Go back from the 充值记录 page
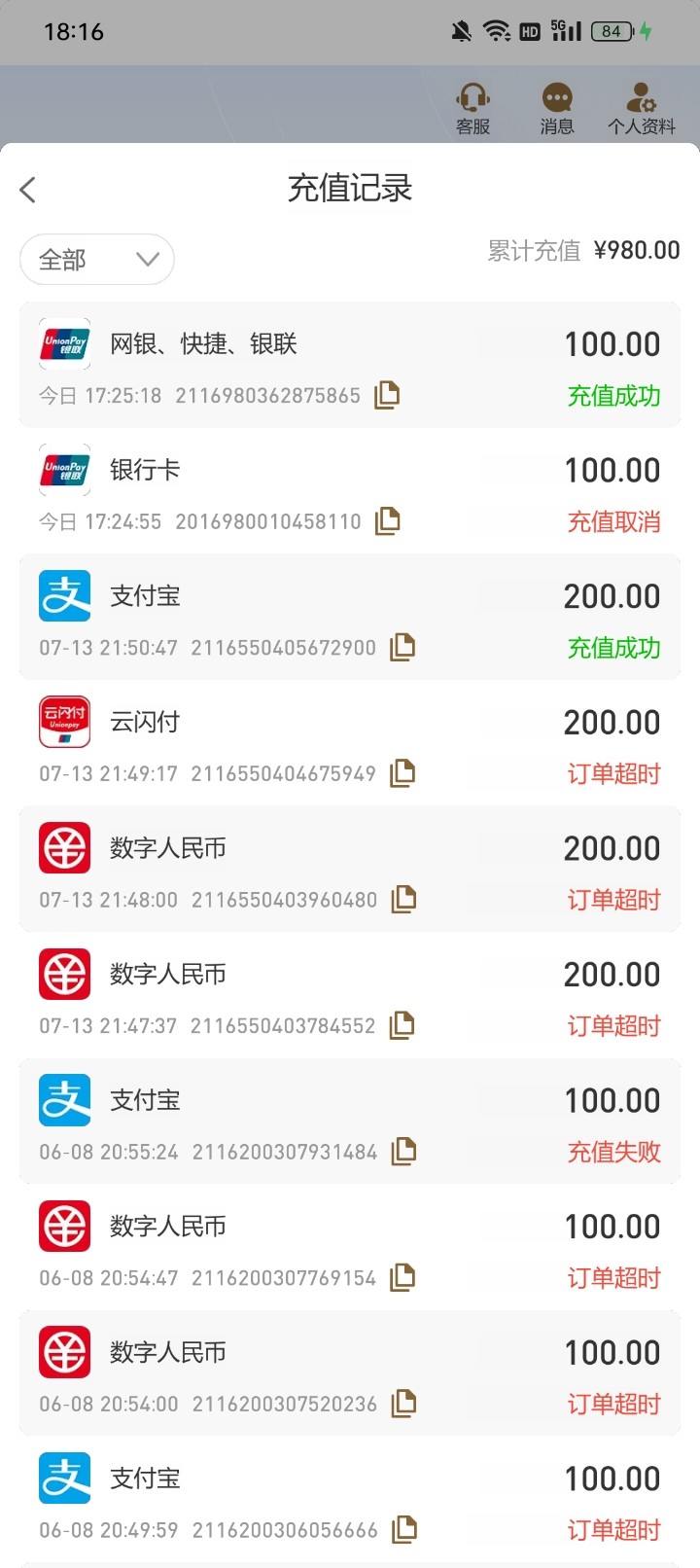The width and height of the screenshot is (700, 1568). (x=28, y=190)
